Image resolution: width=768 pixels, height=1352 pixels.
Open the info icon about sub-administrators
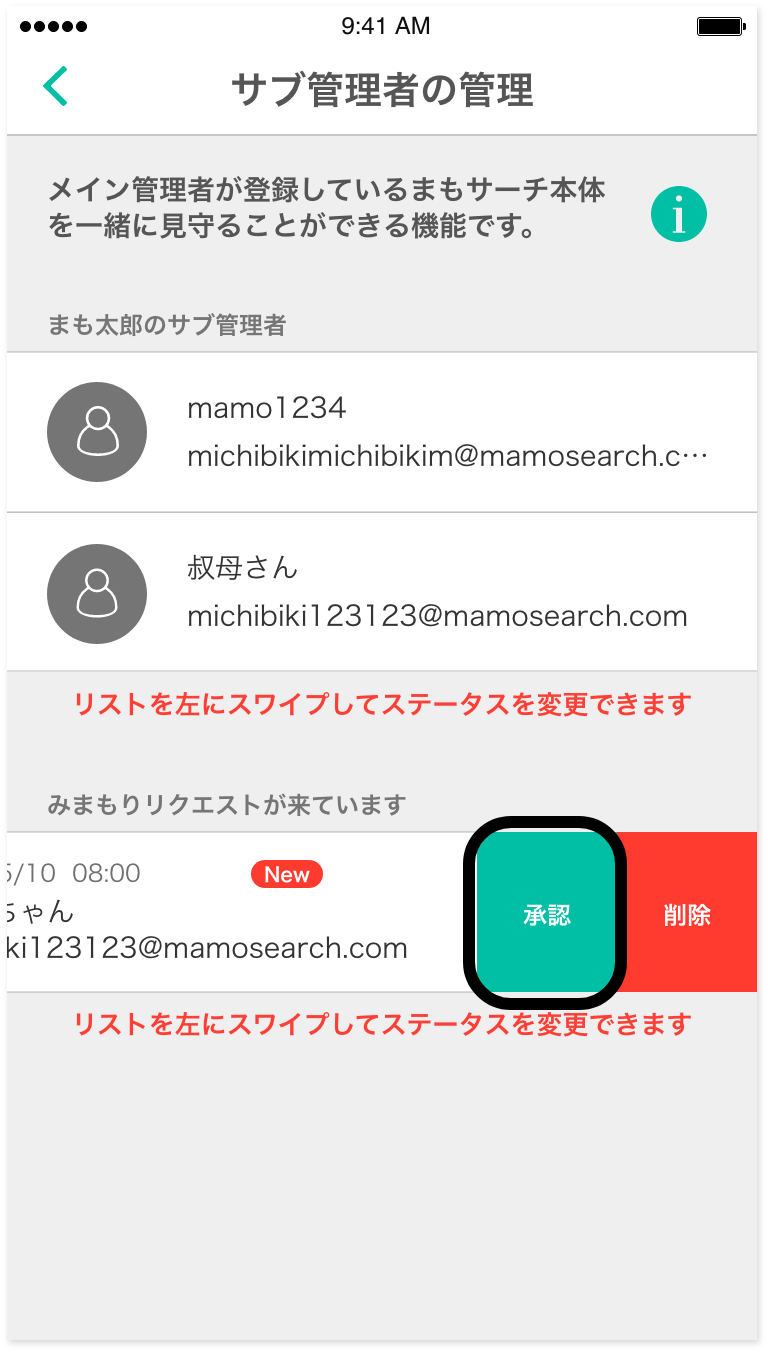(679, 214)
